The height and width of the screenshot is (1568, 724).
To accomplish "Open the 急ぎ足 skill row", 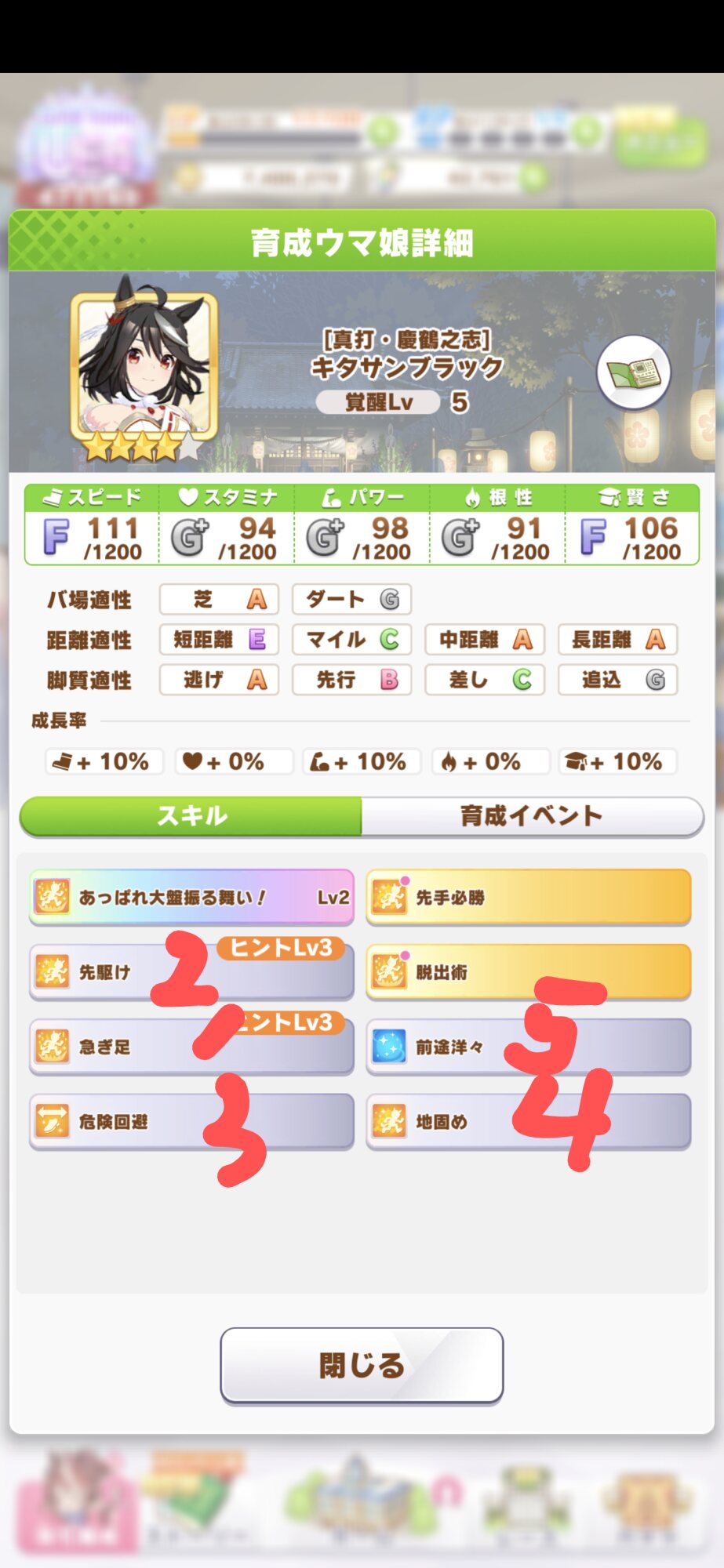I will coord(191,1047).
